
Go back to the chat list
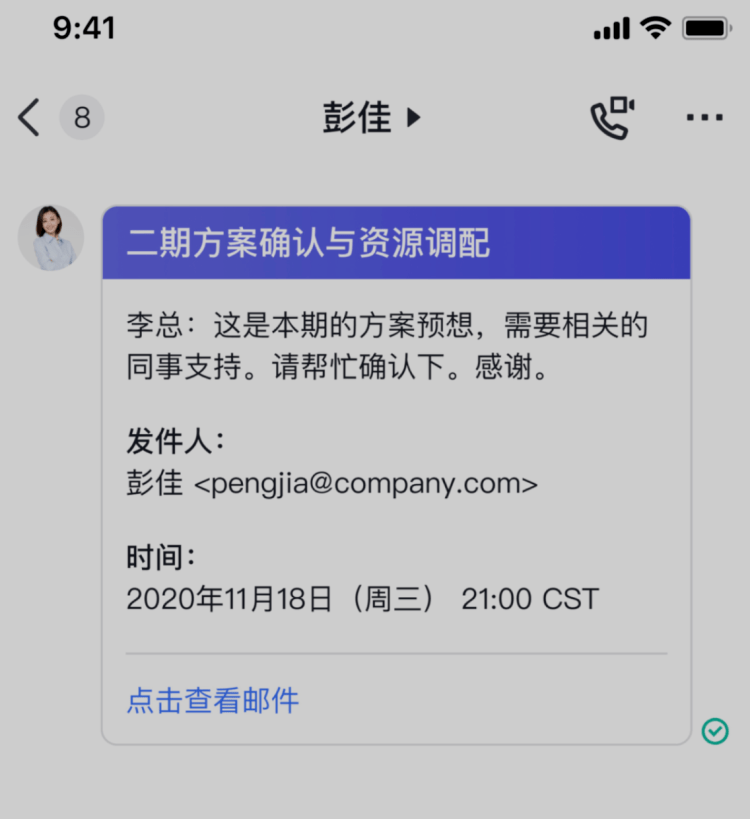coord(30,118)
